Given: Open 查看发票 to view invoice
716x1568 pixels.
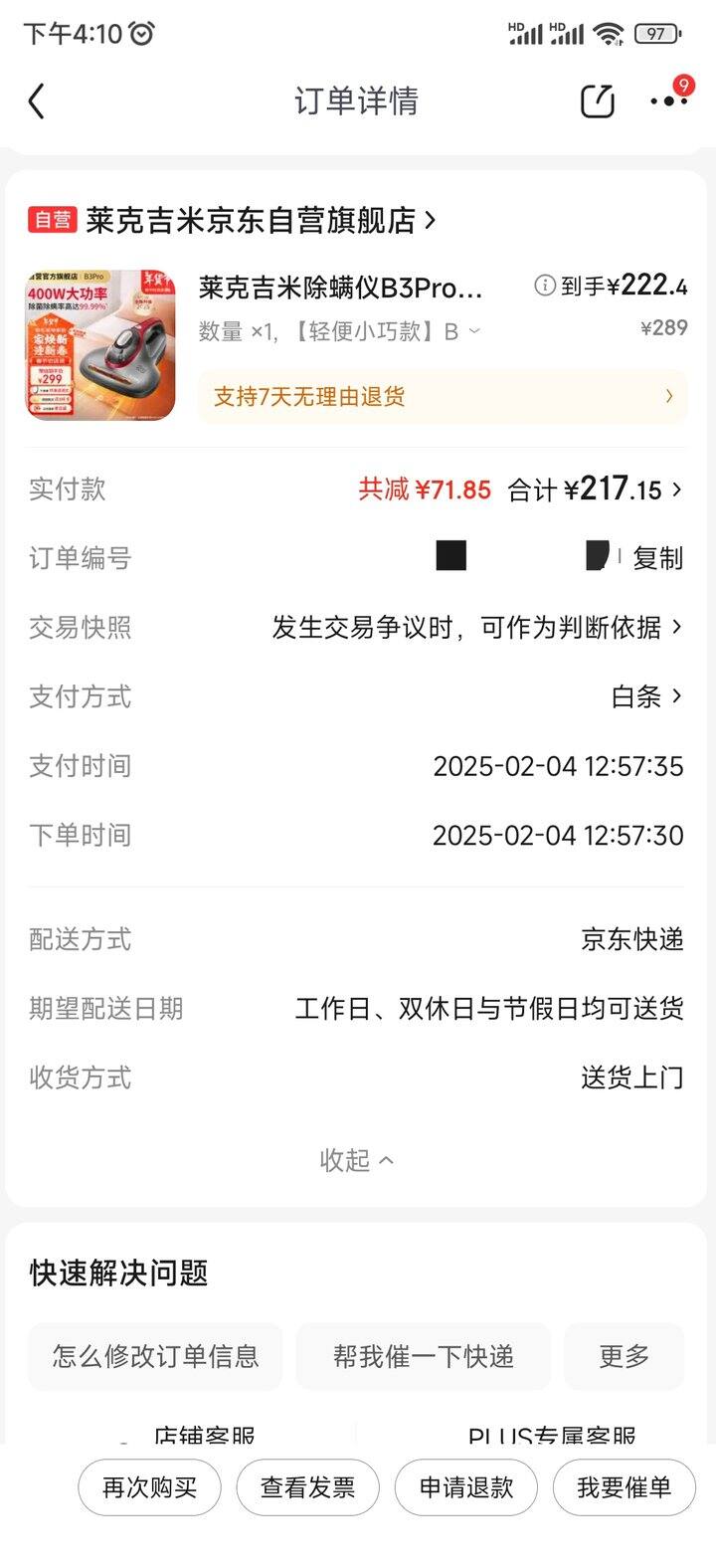Looking at the screenshot, I should pyautogui.click(x=308, y=1487).
